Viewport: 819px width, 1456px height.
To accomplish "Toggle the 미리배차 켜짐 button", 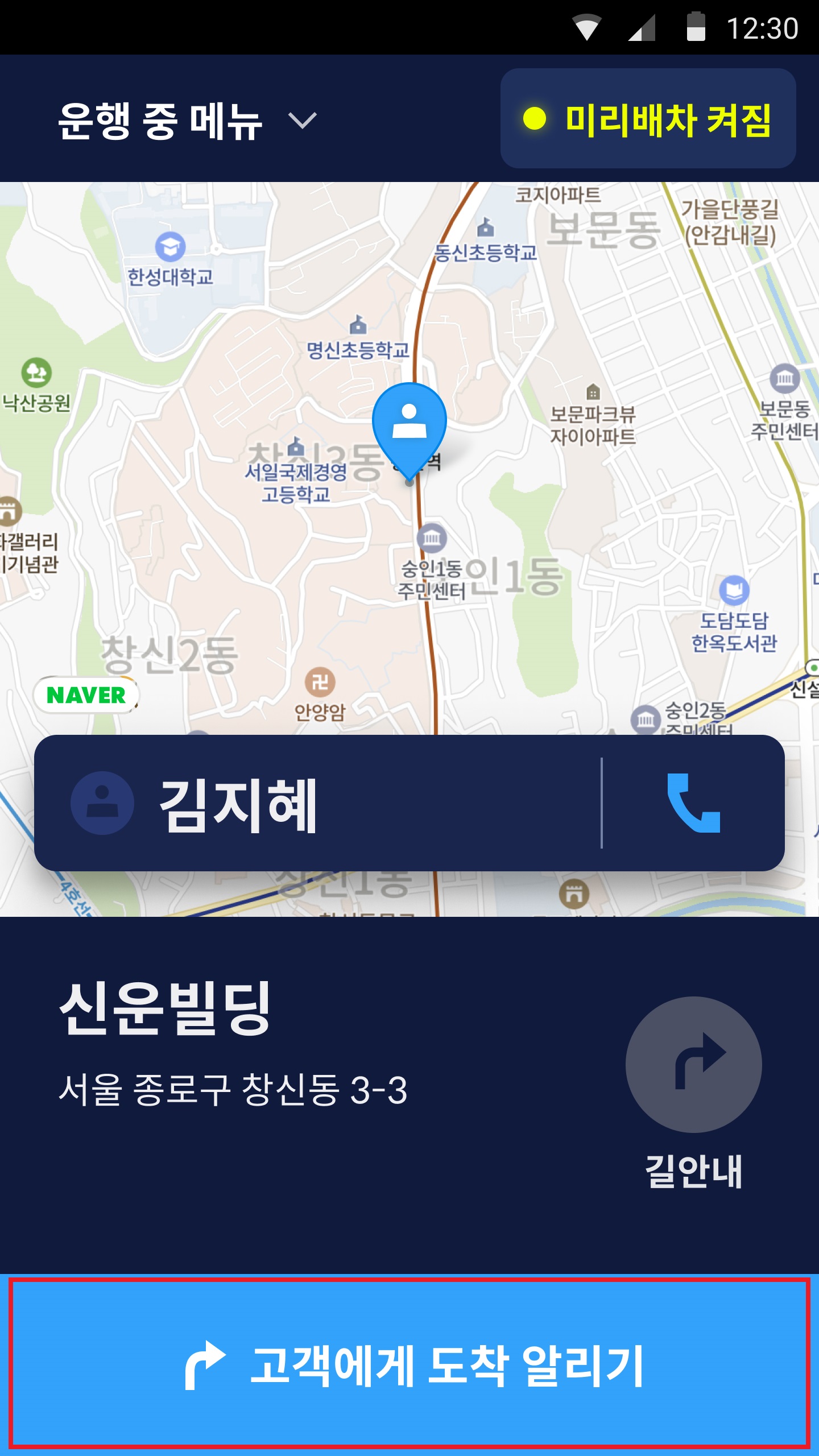I will 648,119.
